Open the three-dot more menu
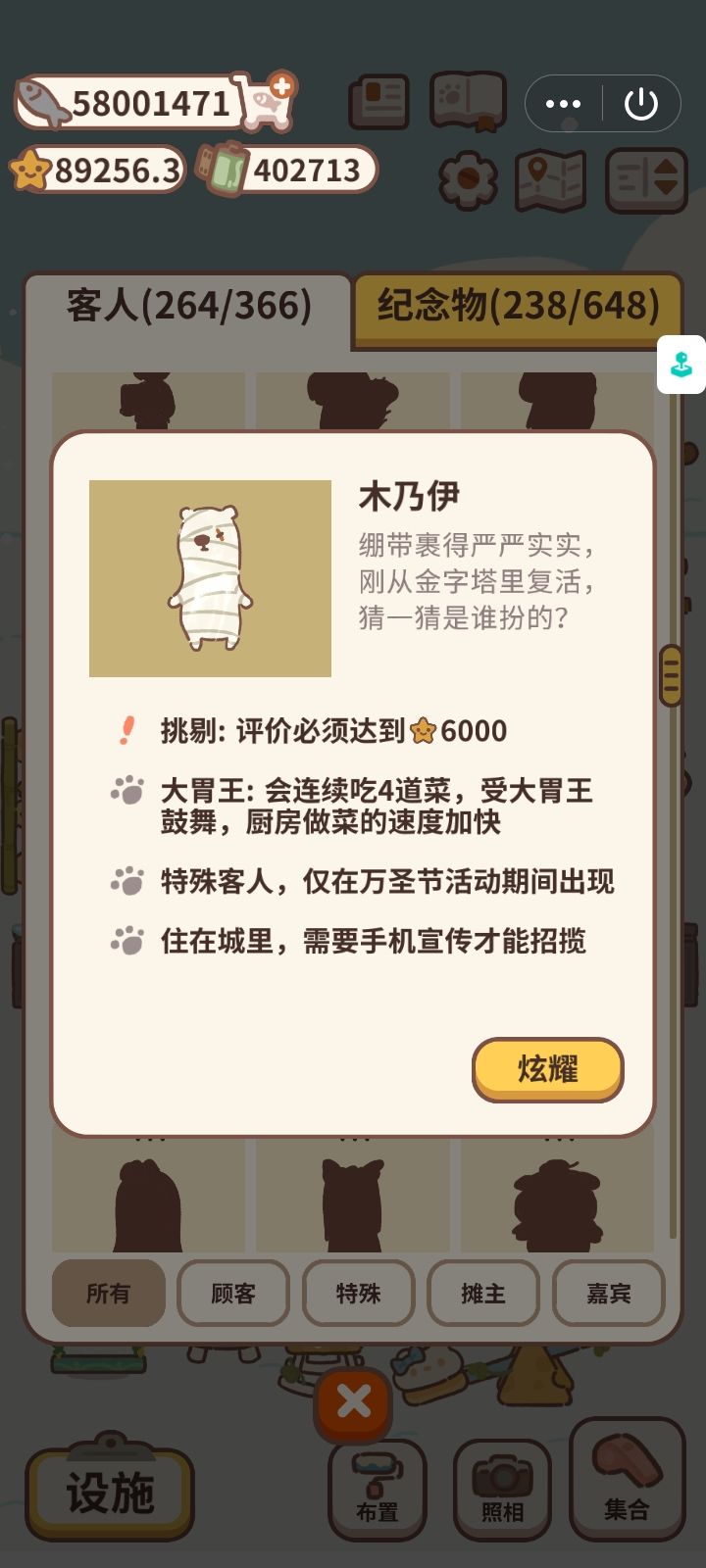Screen dimensions: 706x1568 [562, 102]
